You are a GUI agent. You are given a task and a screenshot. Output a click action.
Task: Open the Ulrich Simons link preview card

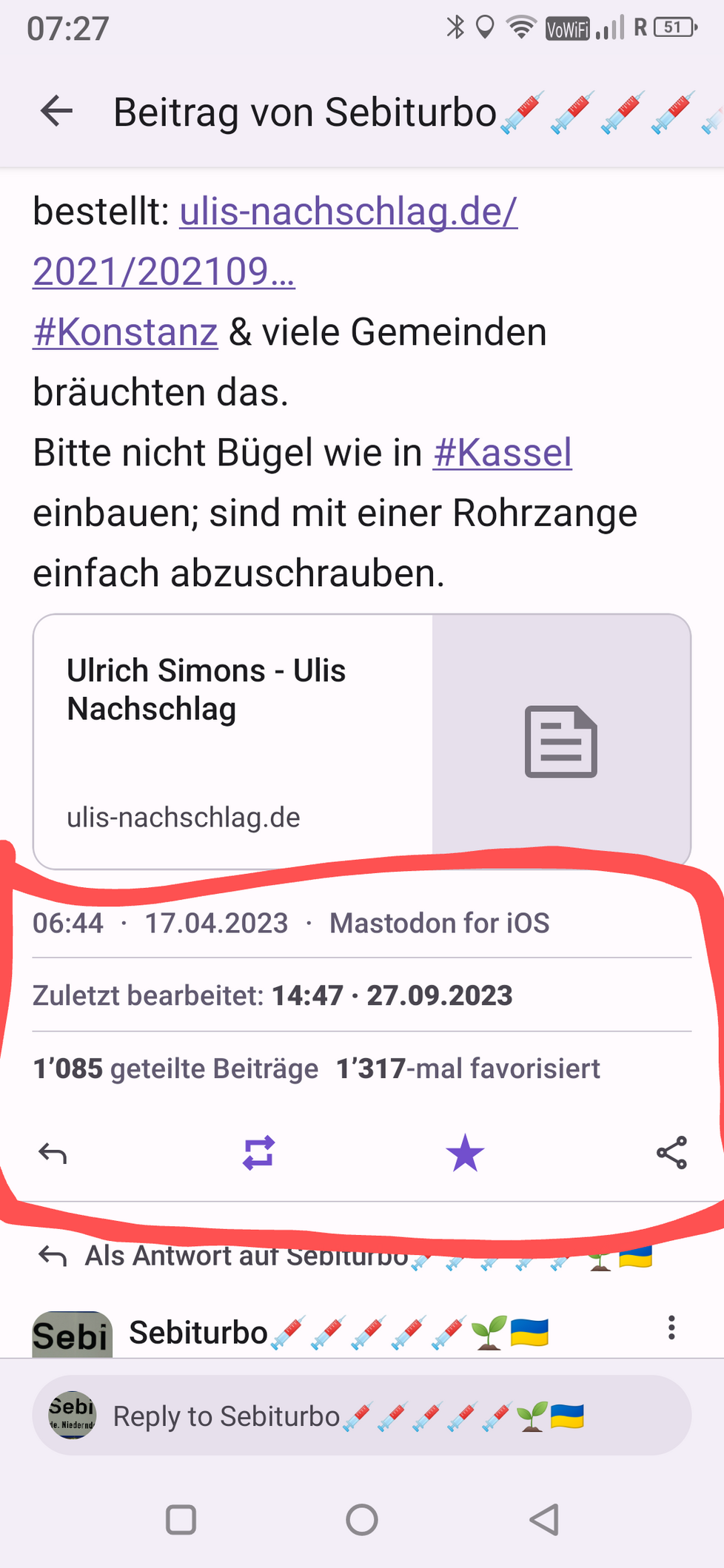[x=362, y=741]
